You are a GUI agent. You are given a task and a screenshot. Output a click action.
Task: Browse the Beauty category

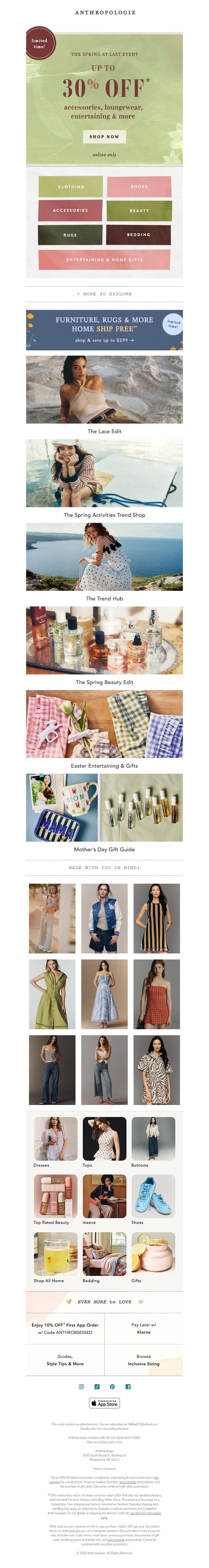[x=139, y=210]
